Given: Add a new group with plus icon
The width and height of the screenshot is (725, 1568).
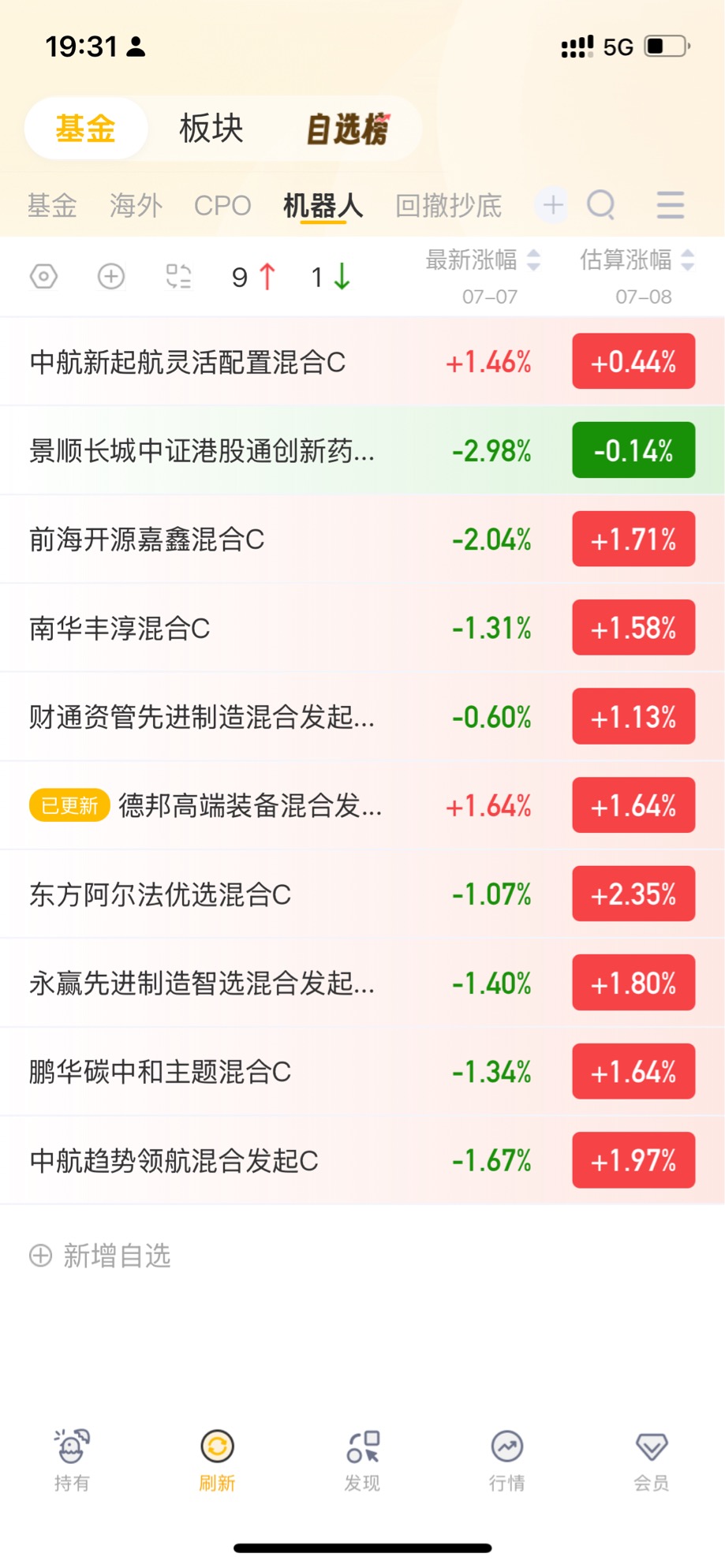Looking at the screenshot, I should coord(552,205).
